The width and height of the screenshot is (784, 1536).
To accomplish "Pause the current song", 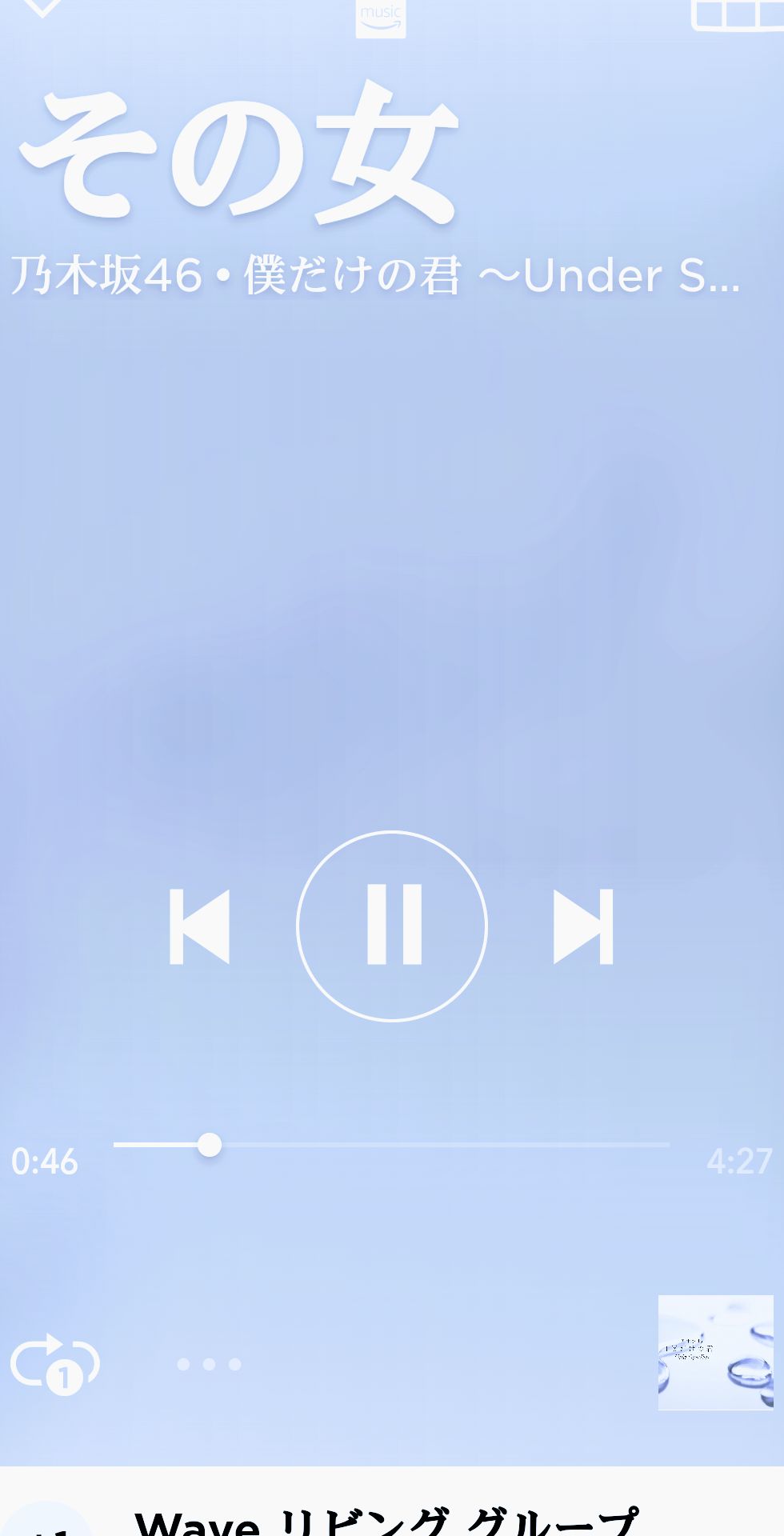I will coord(392,926).
